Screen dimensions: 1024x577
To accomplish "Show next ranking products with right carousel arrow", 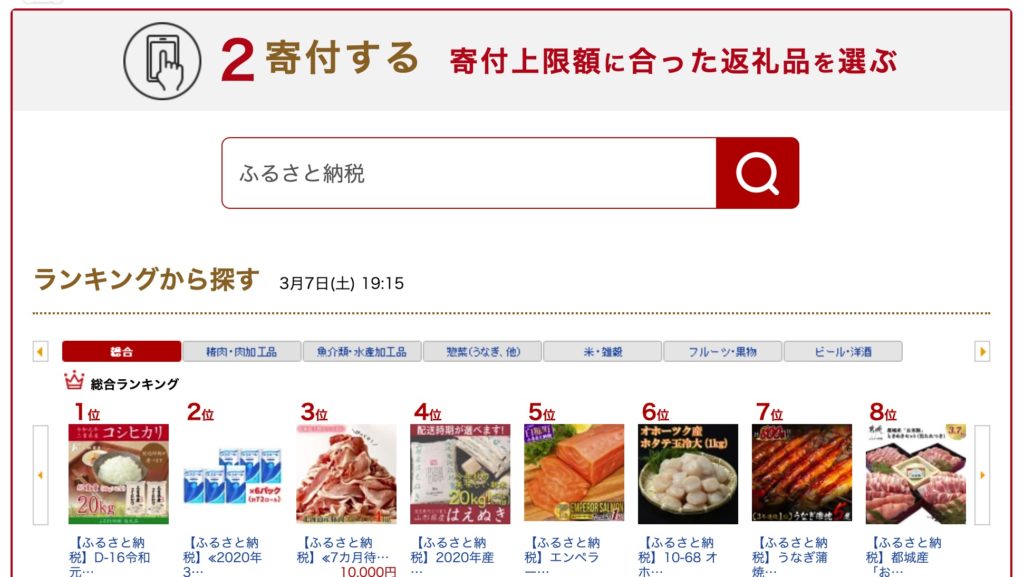I will point(982,474).
